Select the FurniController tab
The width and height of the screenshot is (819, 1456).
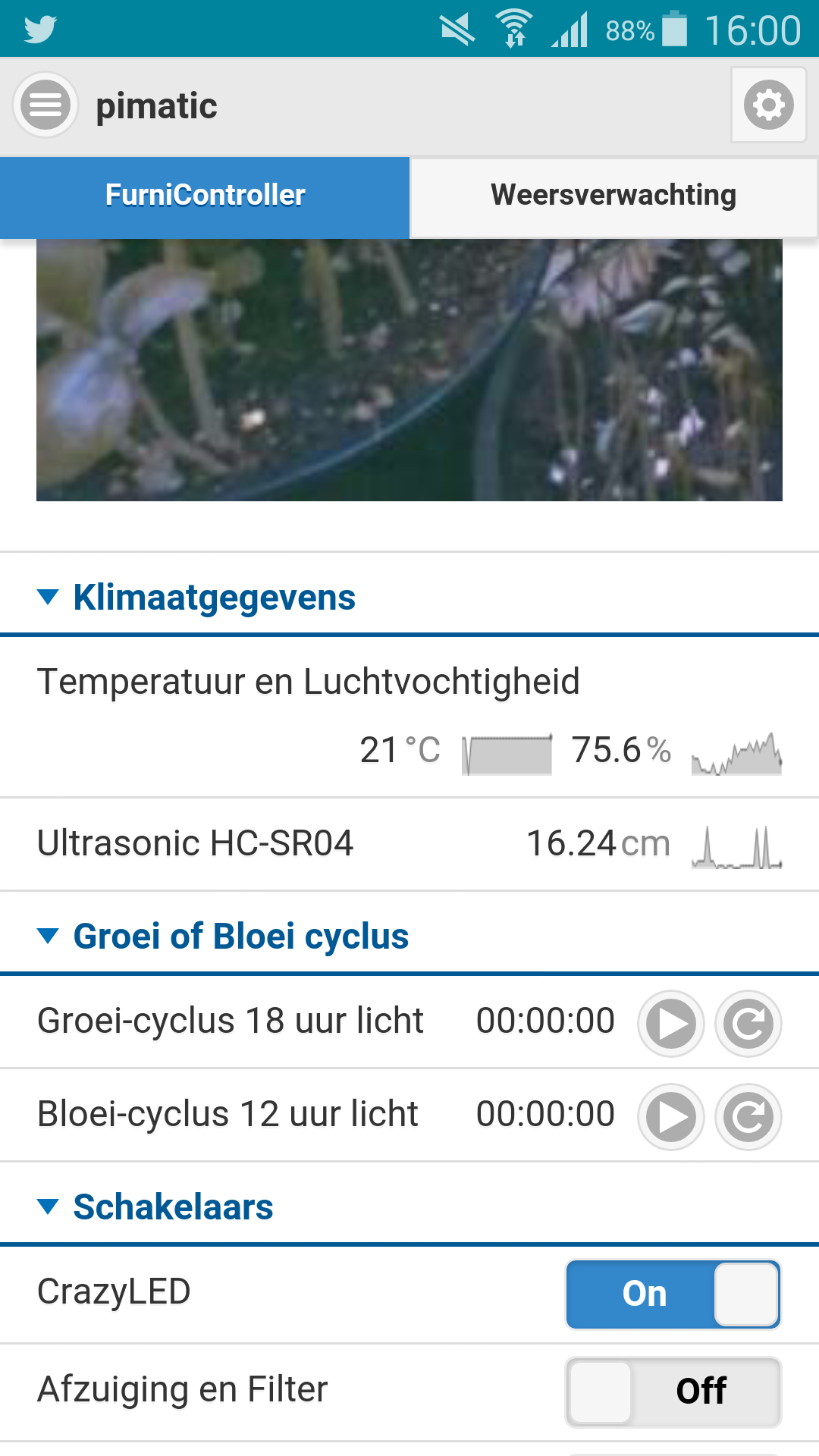205,196
